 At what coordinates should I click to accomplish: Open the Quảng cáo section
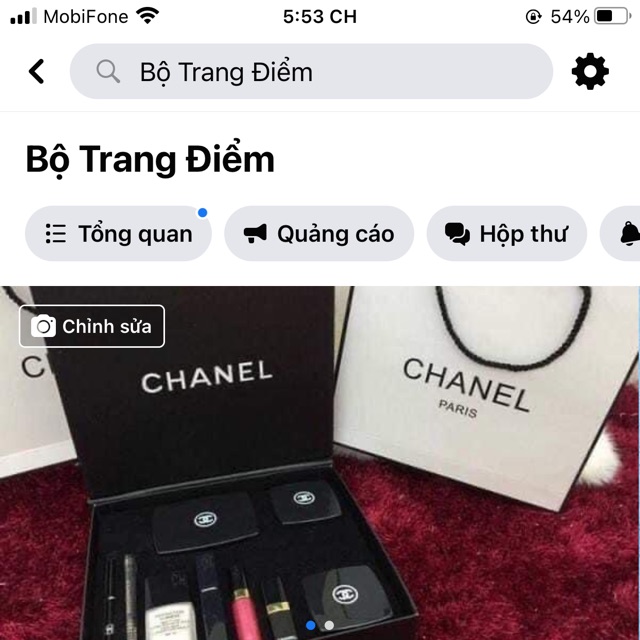click(x=319, y=234)
